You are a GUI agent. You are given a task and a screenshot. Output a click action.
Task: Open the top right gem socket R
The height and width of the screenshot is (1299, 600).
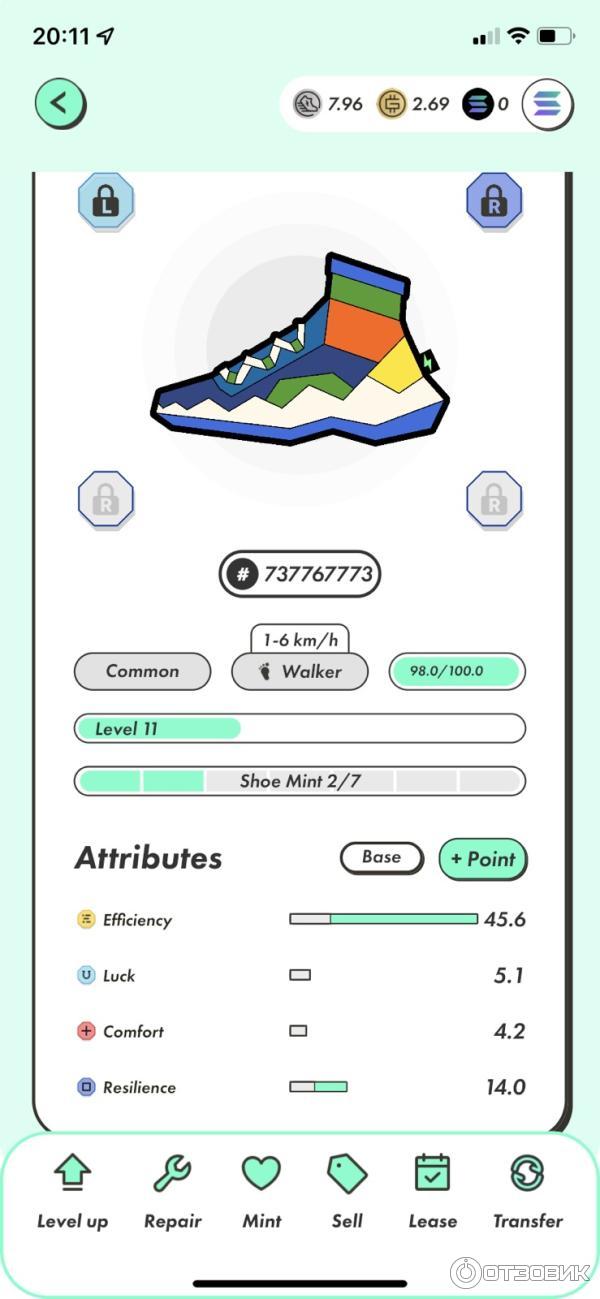494,201
